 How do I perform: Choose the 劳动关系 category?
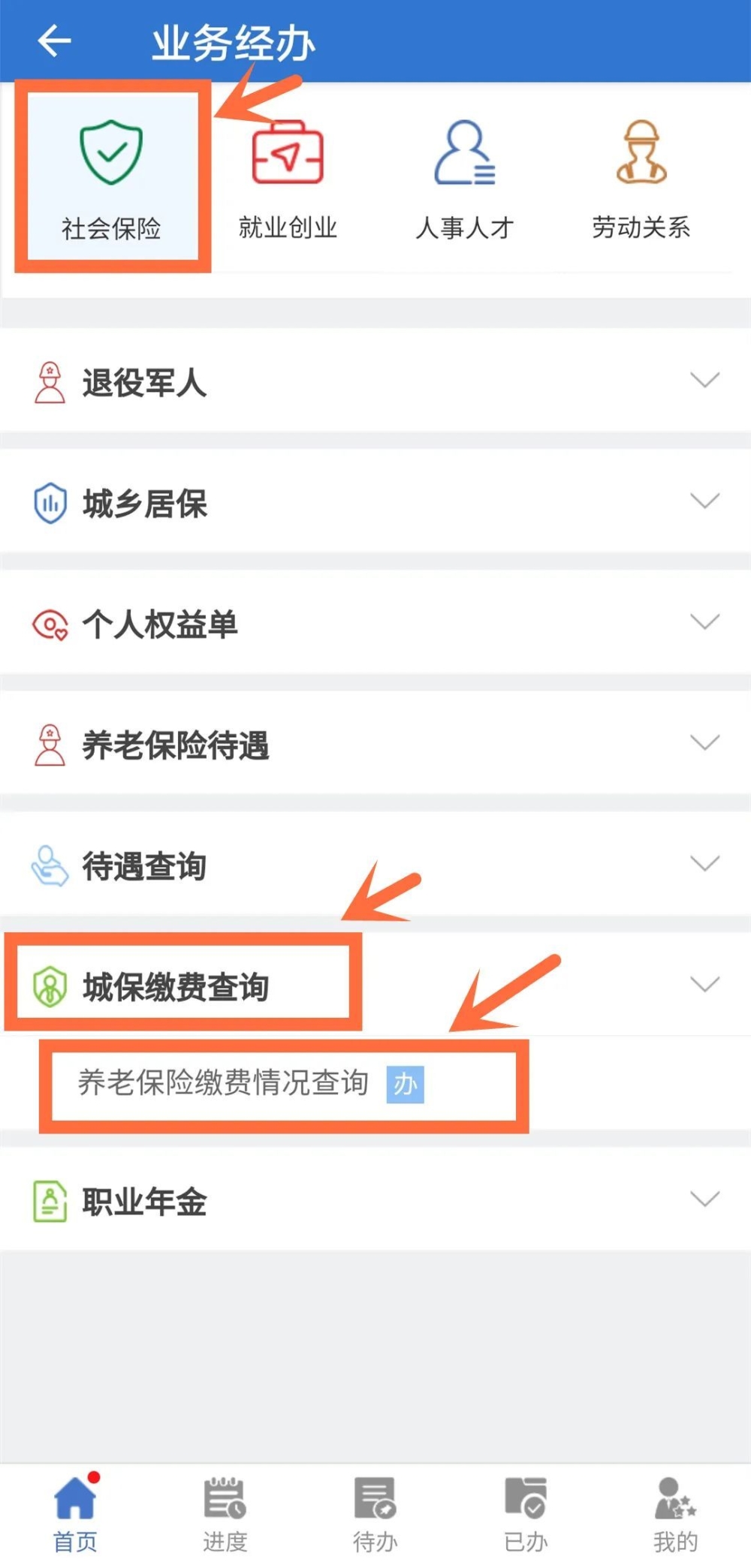(641, 179)
